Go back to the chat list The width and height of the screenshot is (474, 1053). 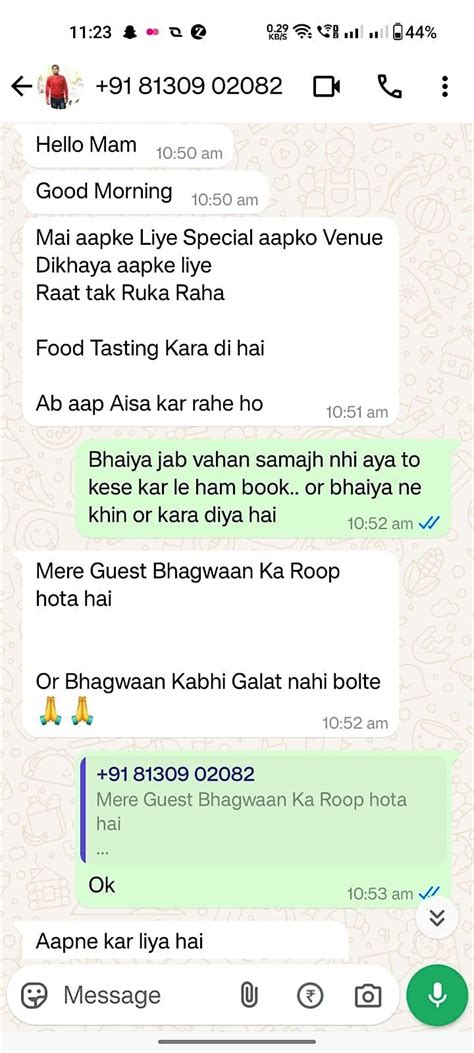pyautogui.click(x=21, y=87)
